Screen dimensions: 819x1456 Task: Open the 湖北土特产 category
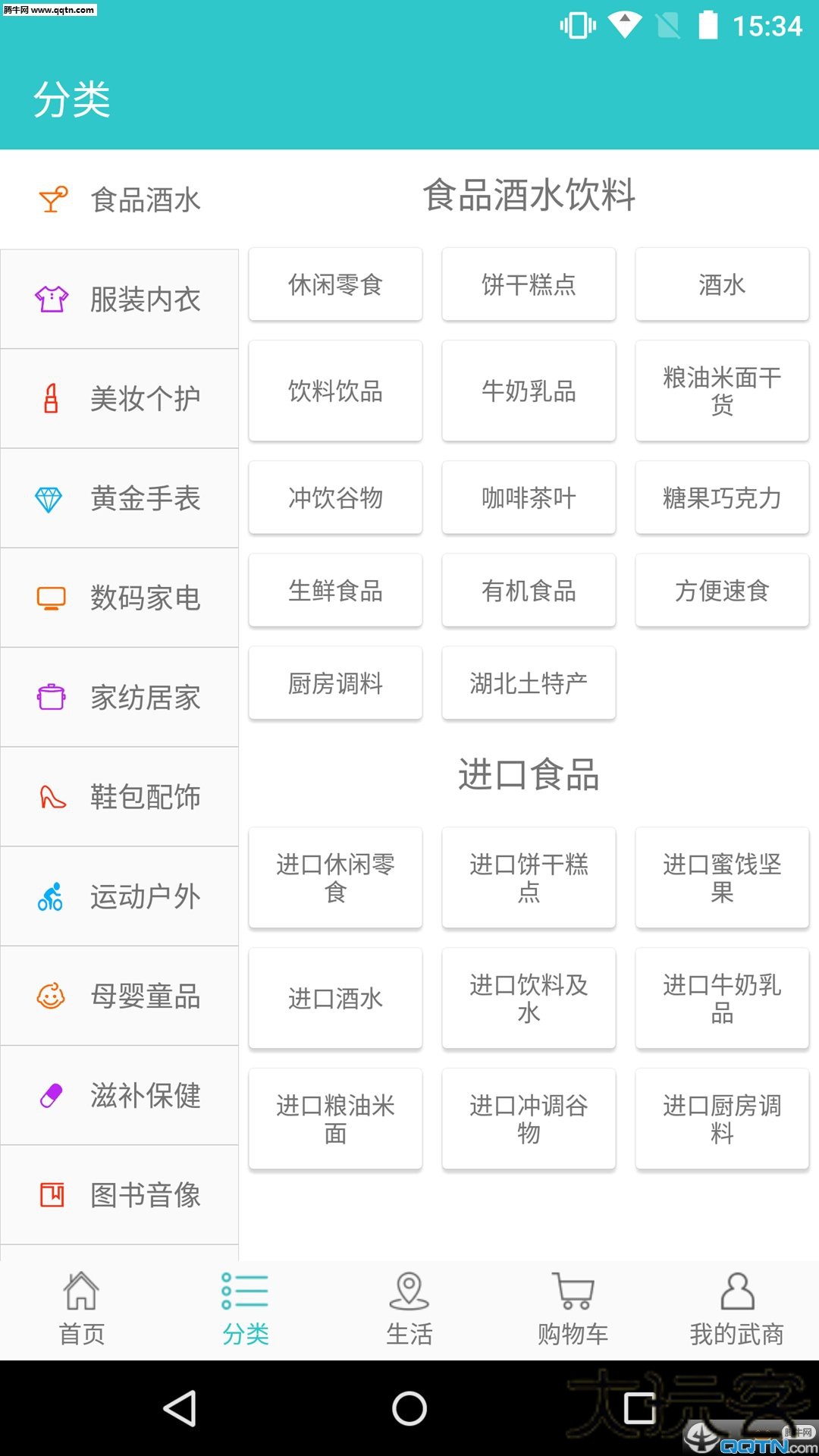coord(528,682)
